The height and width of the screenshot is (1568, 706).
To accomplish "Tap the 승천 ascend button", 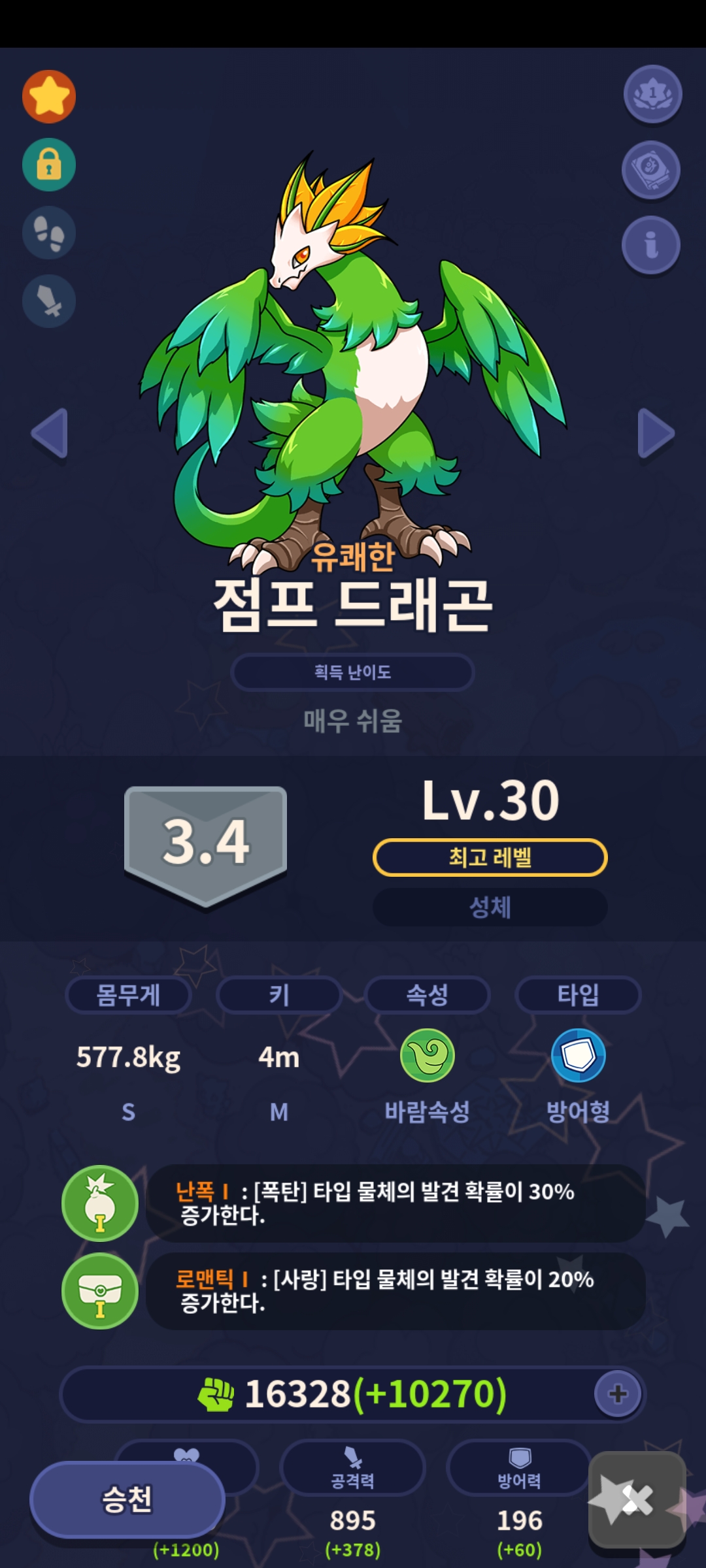I will [127, 1499].
